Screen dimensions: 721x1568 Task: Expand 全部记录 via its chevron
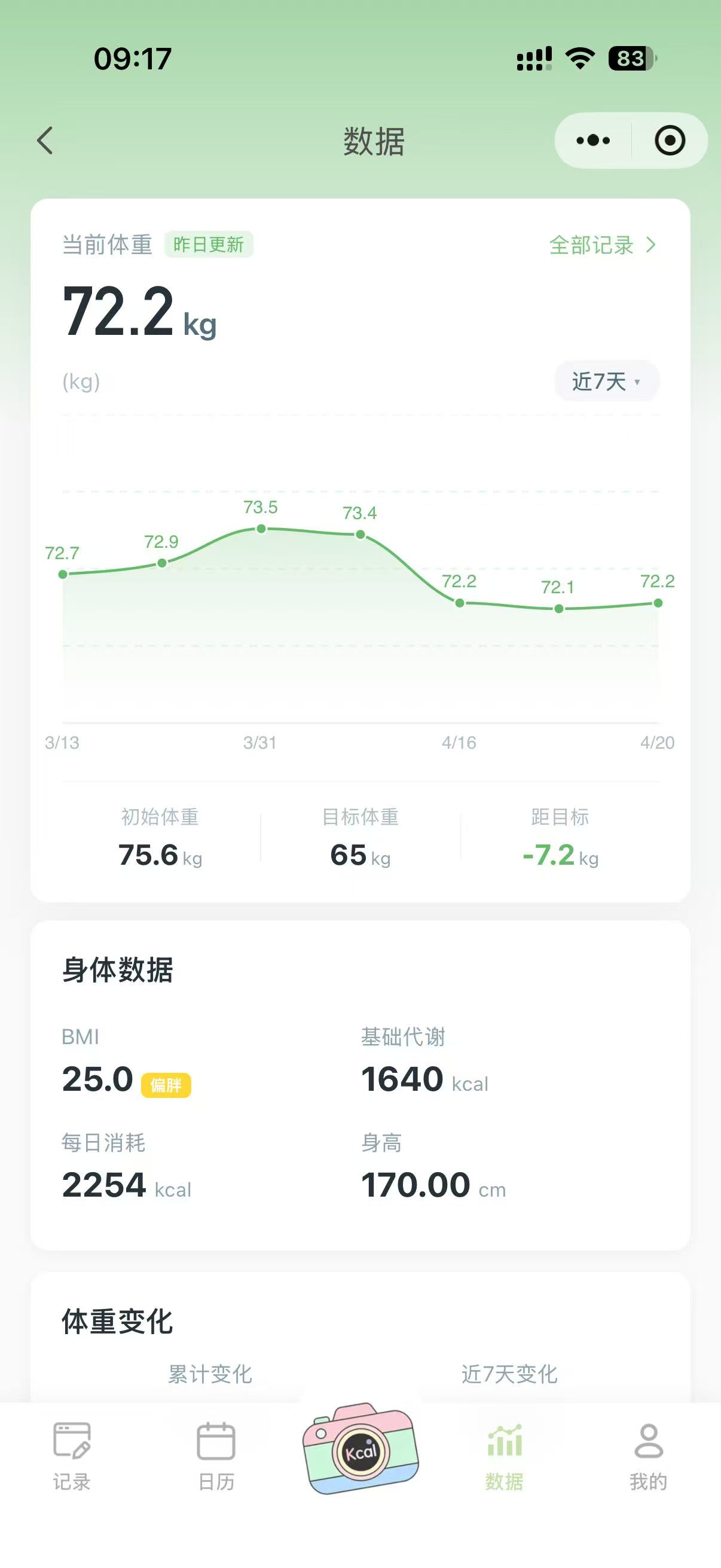tap(652, 245)
